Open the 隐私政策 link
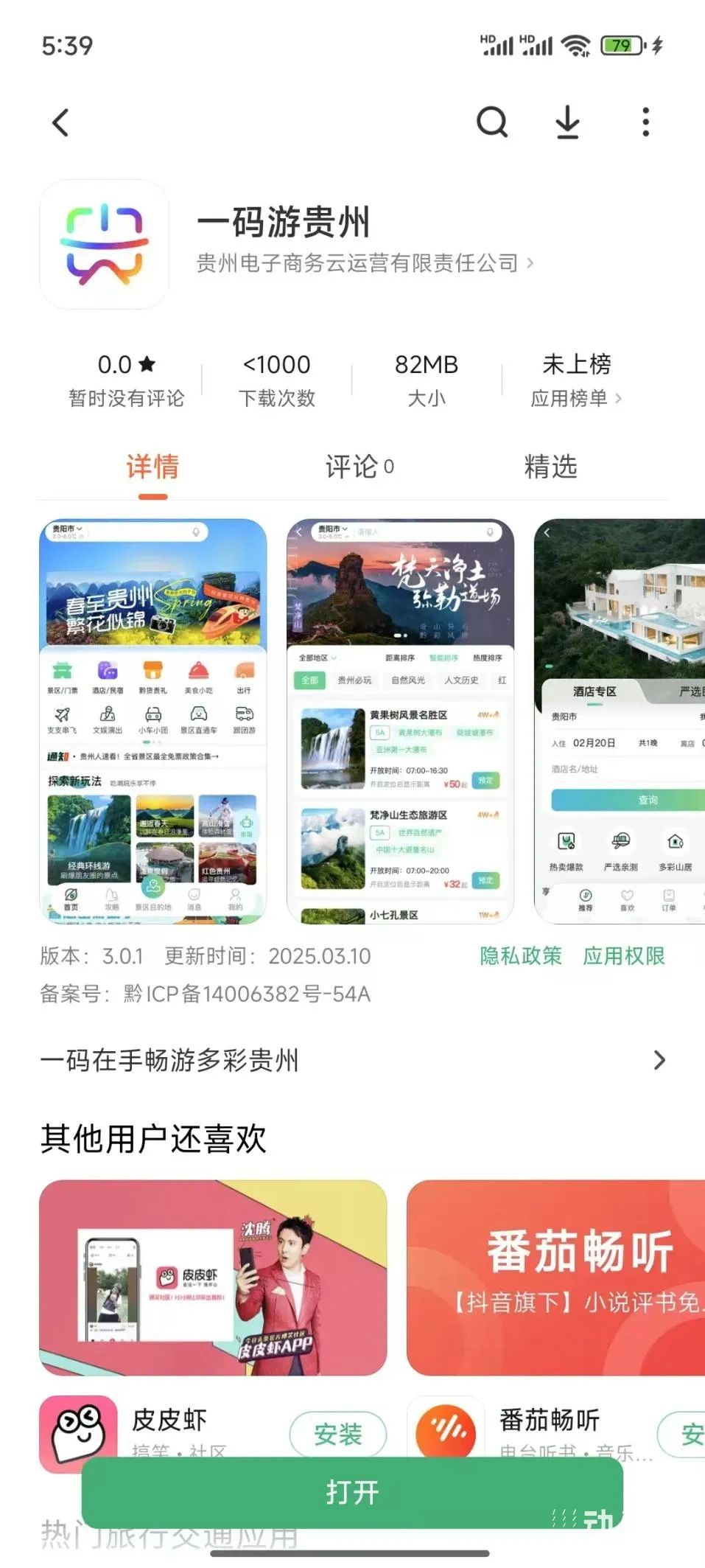 coord(520,956)
